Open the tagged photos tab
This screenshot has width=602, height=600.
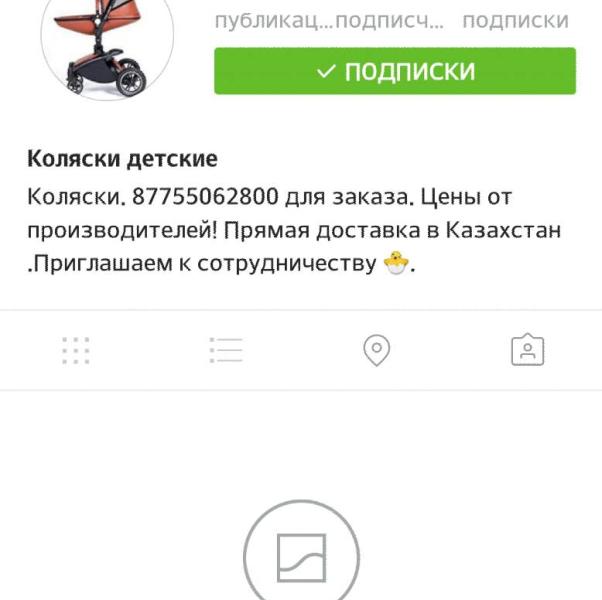(528, 349)
